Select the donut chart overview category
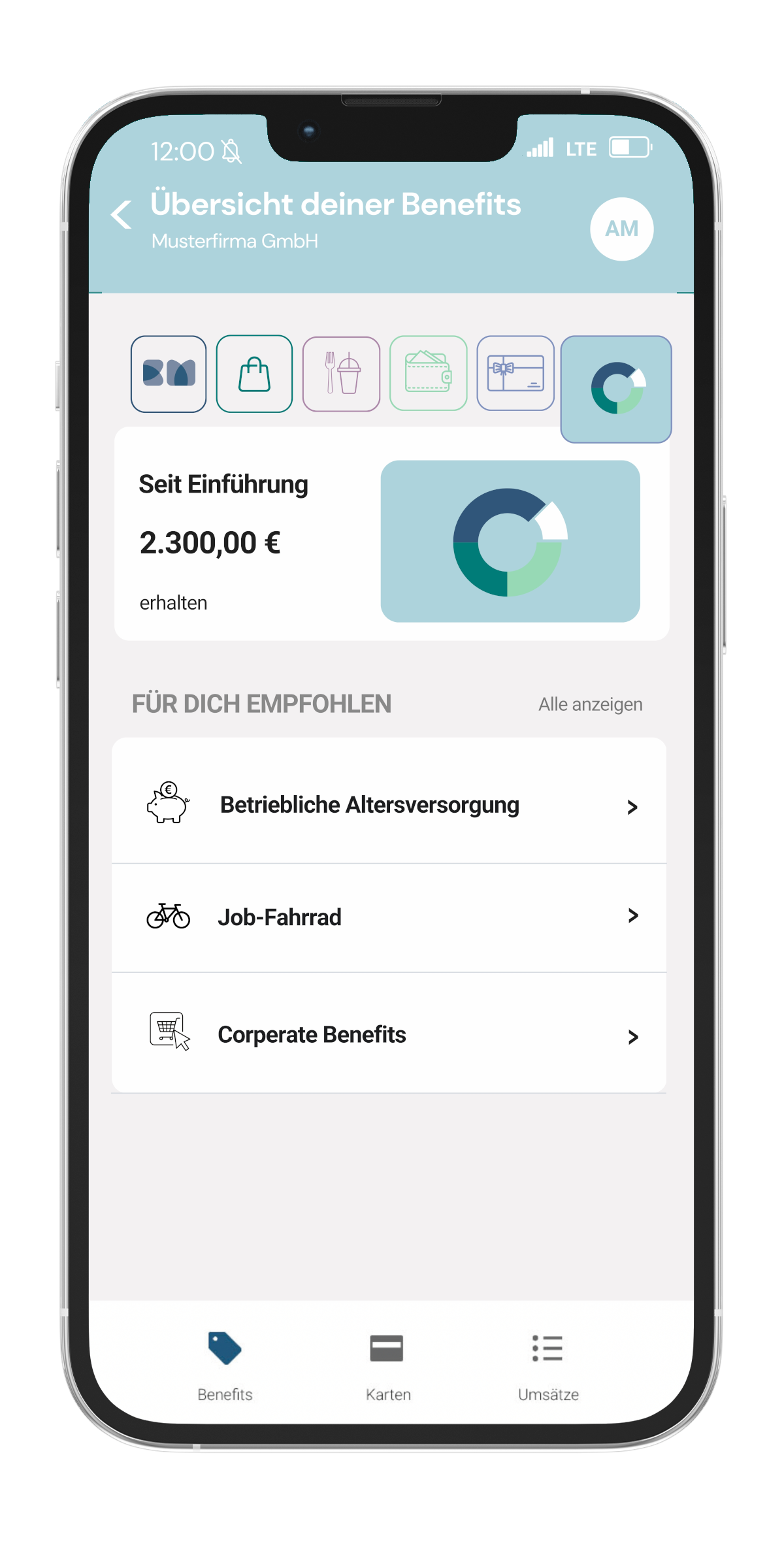Image resolution: width=784 pixels, height=1568 pixels. tap(616, 389)
